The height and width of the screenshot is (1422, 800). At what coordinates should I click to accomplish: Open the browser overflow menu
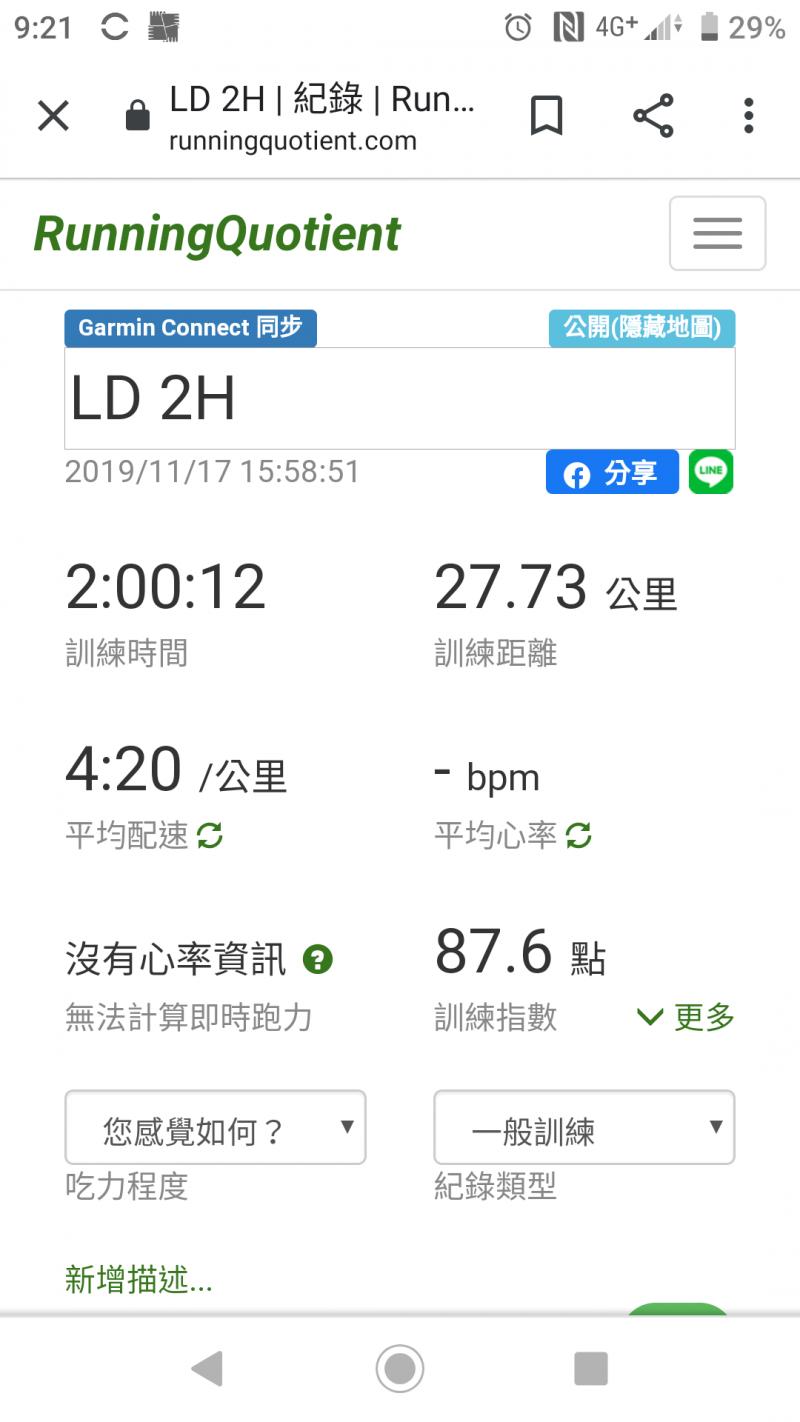coord(748,116)
